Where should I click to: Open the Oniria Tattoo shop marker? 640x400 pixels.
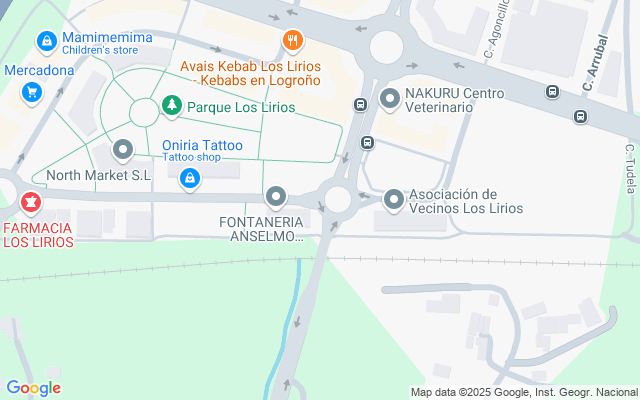coord(189,178)
